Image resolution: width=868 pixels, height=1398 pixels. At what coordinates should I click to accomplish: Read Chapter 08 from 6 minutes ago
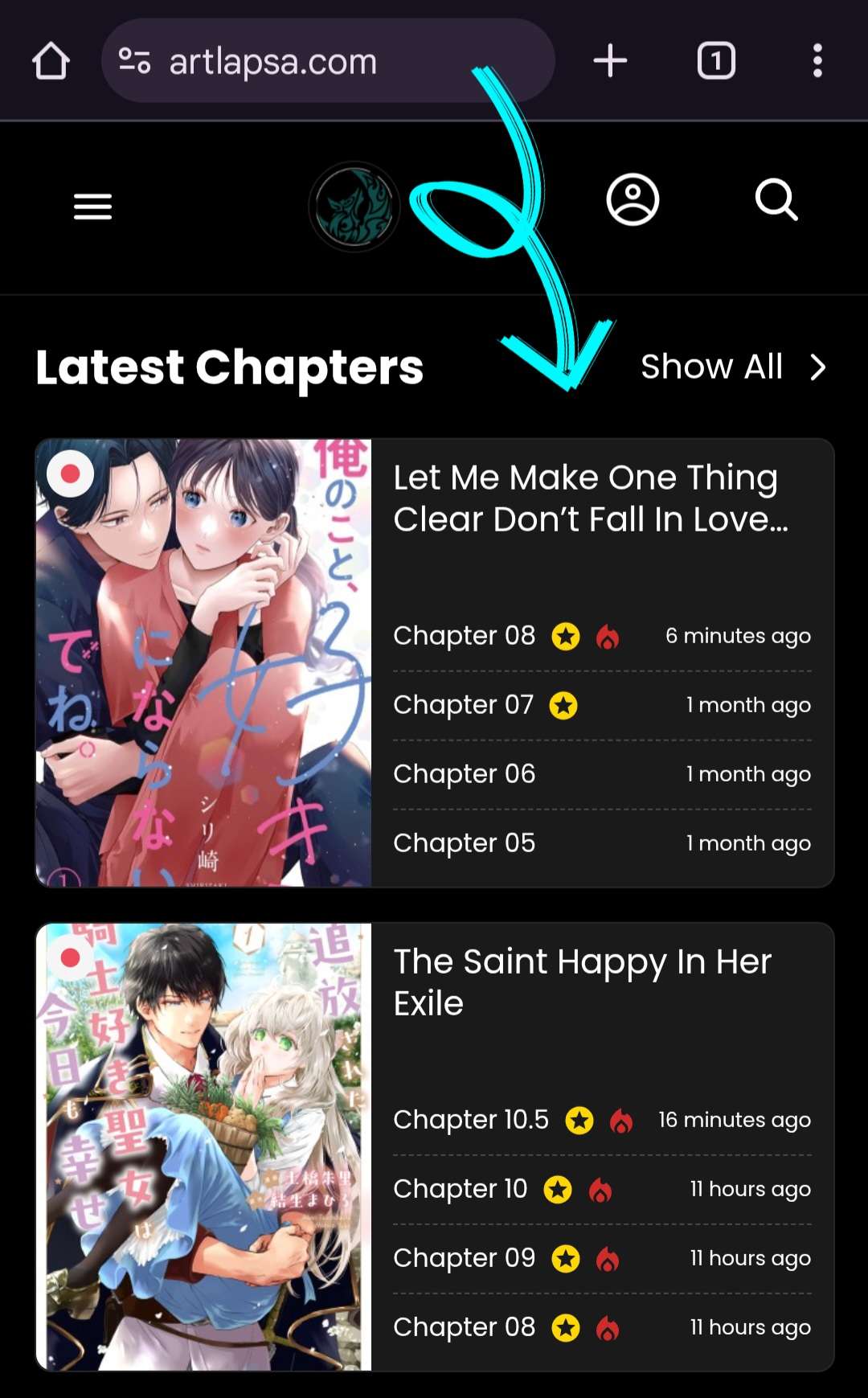point(464,636)
